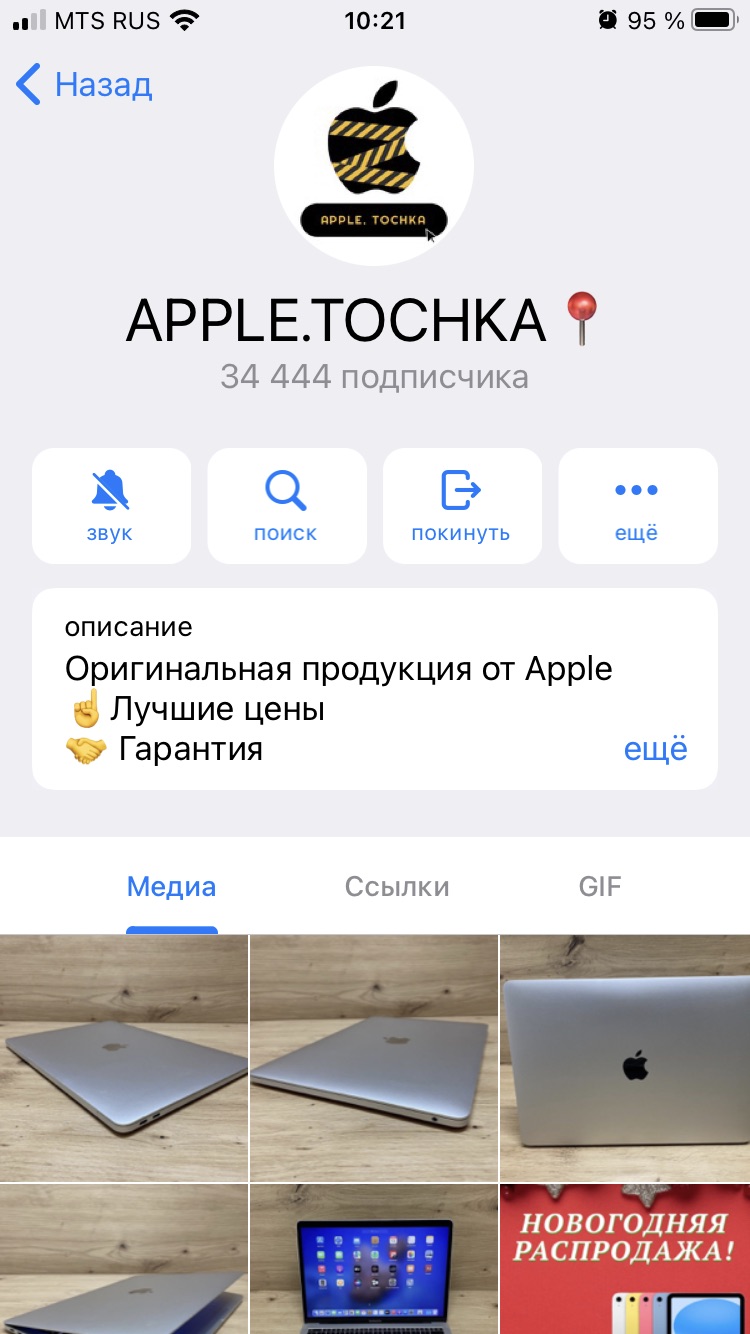
Task: Open the photo of MacBook lid with Apple logo
Action: [625, 1057]
